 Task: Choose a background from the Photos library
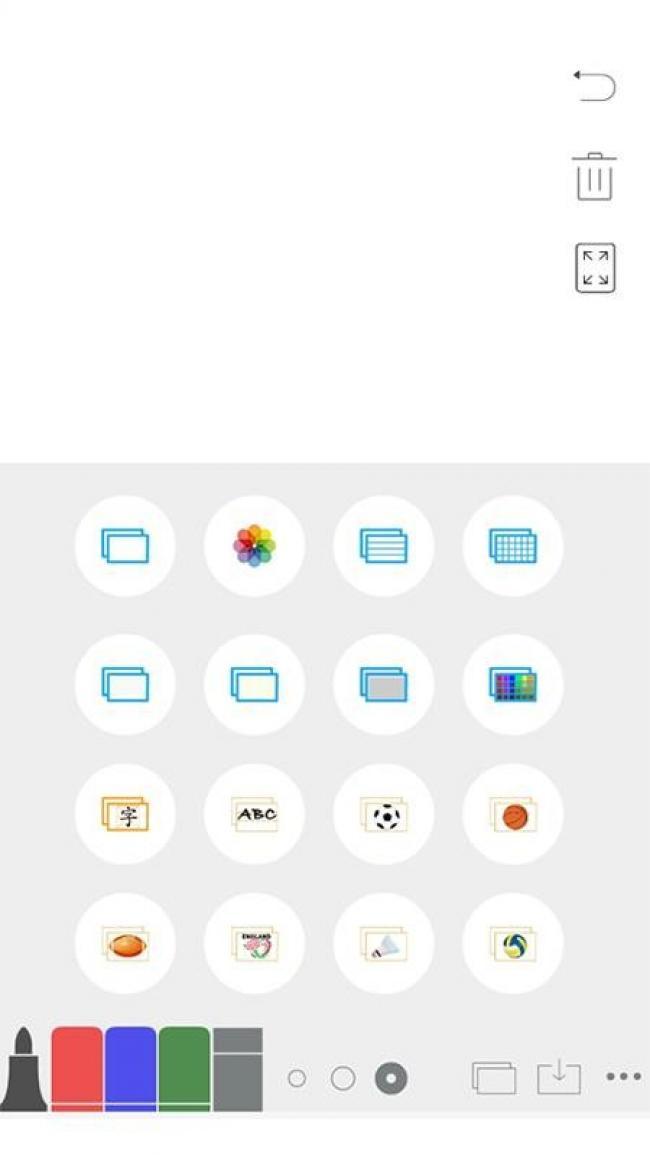pyautogui.click(x=254, y=546)
